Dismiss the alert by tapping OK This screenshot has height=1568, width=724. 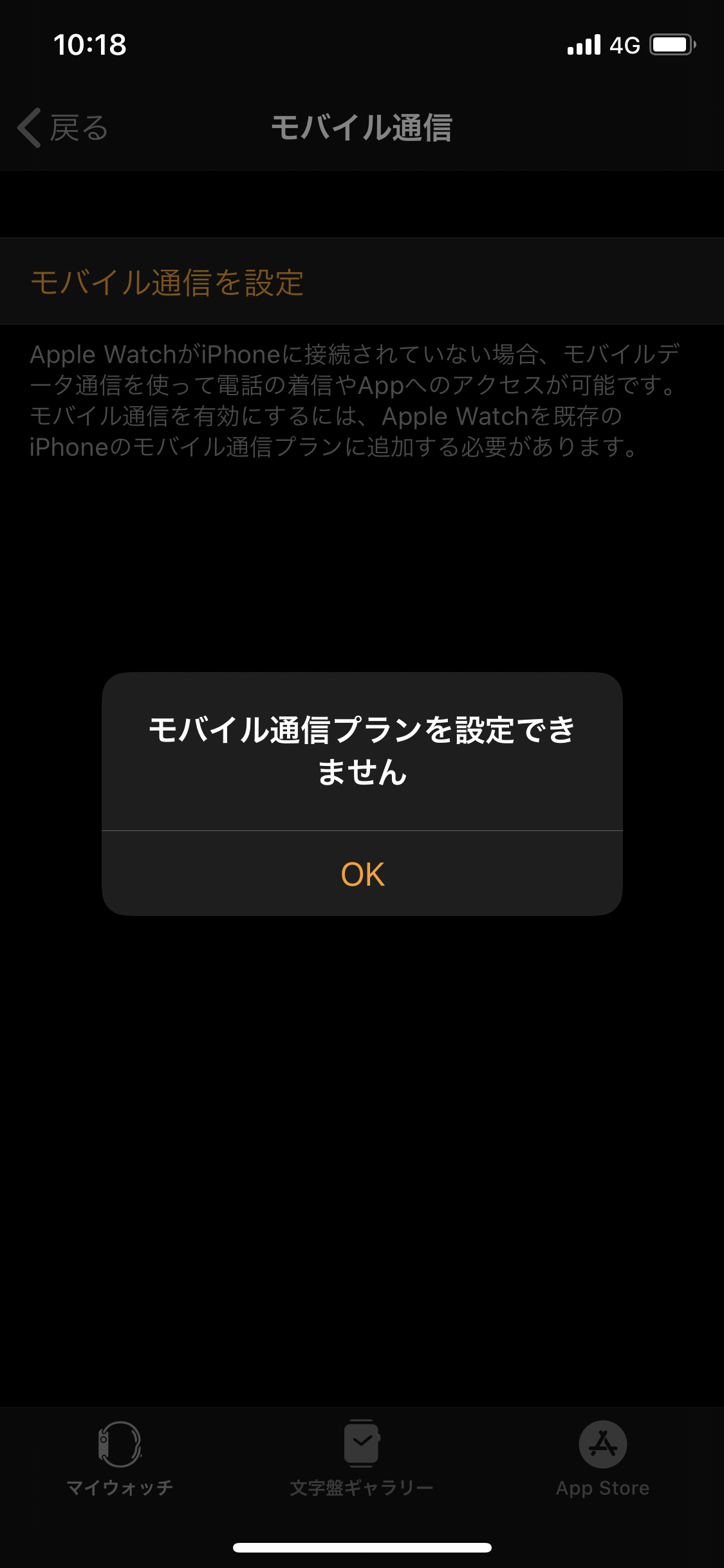(362, 874)
